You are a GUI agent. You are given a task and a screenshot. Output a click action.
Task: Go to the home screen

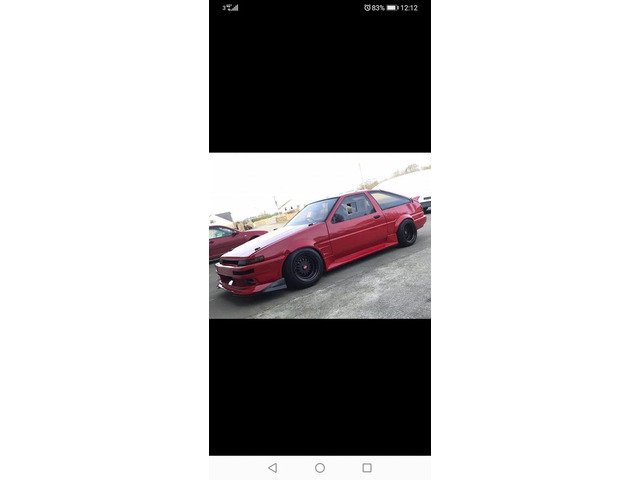click(320, 467)
